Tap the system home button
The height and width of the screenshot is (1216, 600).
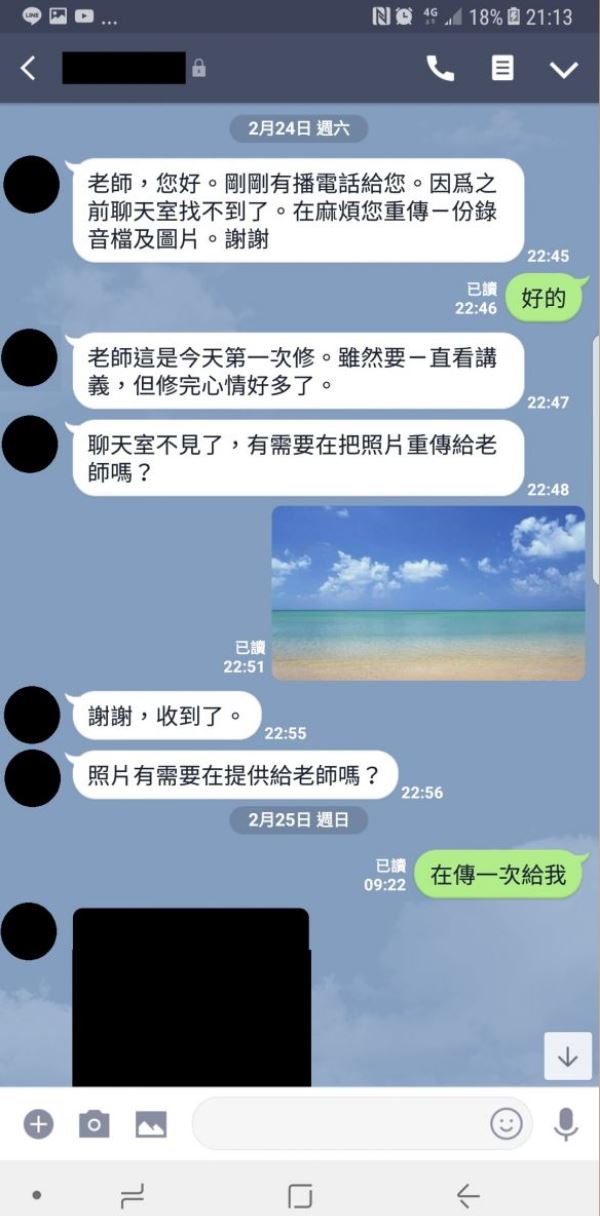pyautogui.click(x=300, y=1195)
